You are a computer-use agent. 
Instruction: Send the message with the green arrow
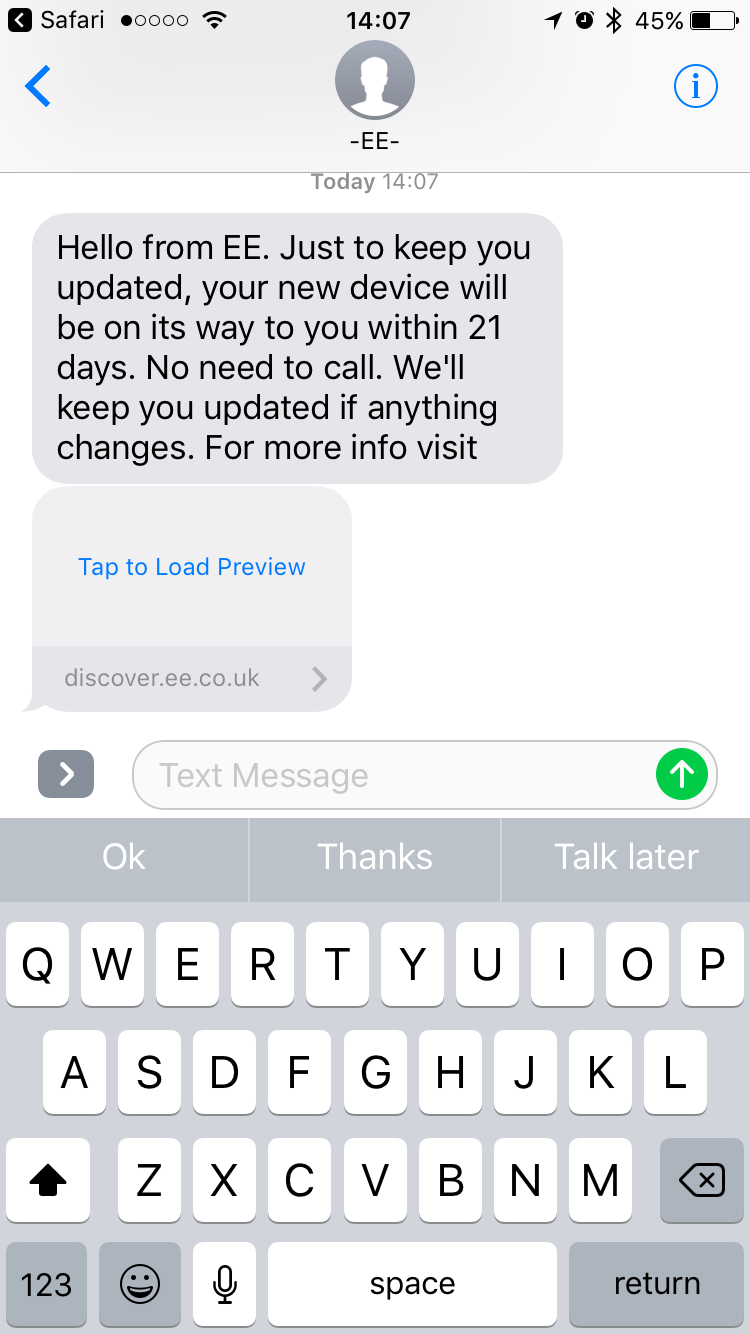click(682, 774)
